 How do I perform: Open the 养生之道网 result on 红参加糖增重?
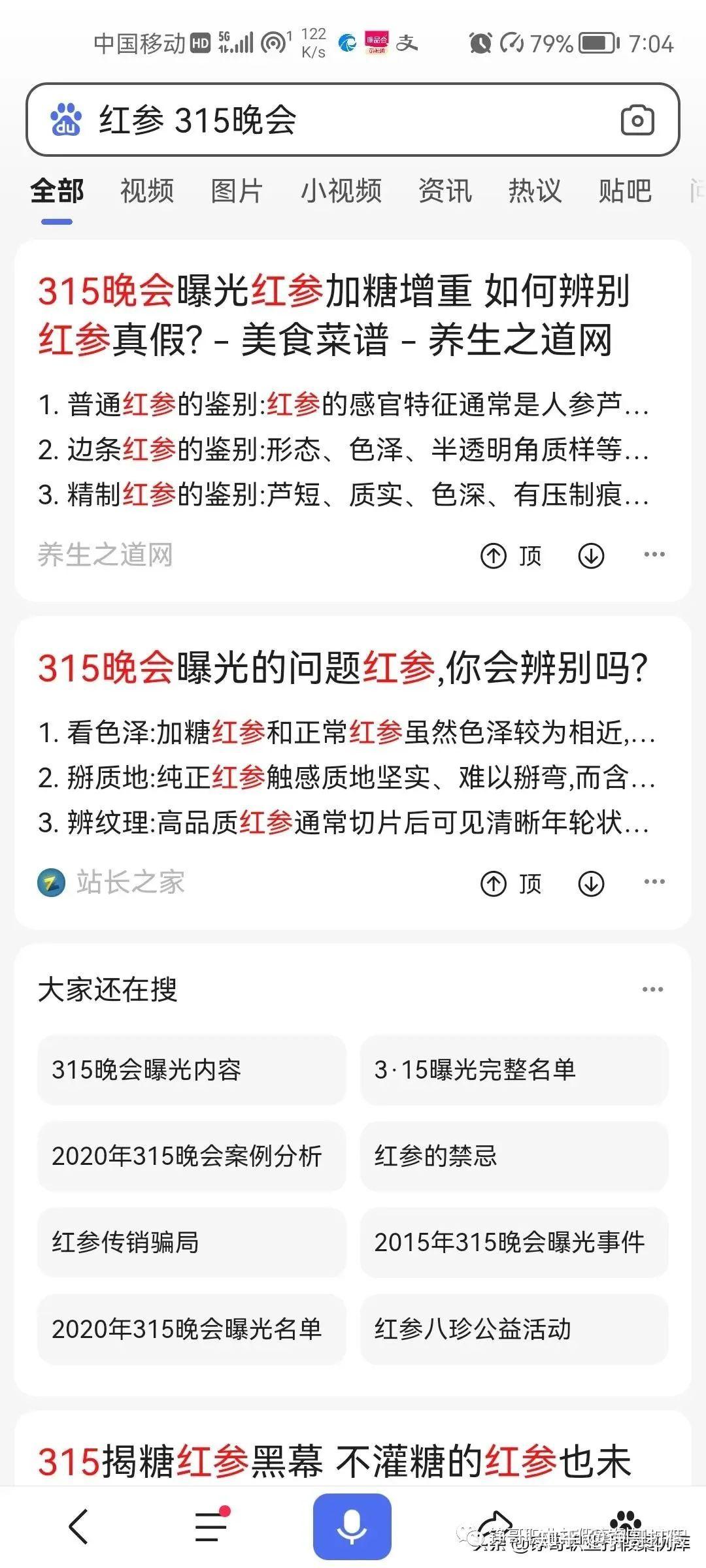pyautogui.click(x=333, y=316)
